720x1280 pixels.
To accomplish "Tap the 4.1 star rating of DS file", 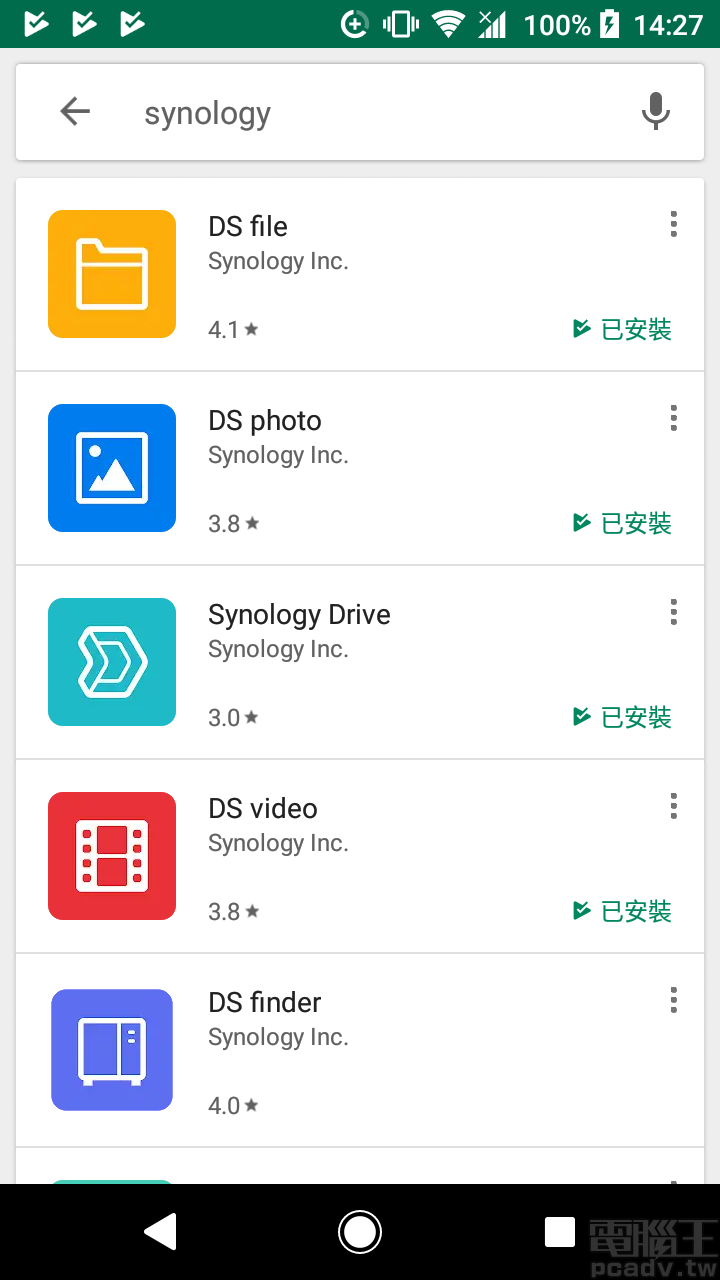I will tap(233, 329).
